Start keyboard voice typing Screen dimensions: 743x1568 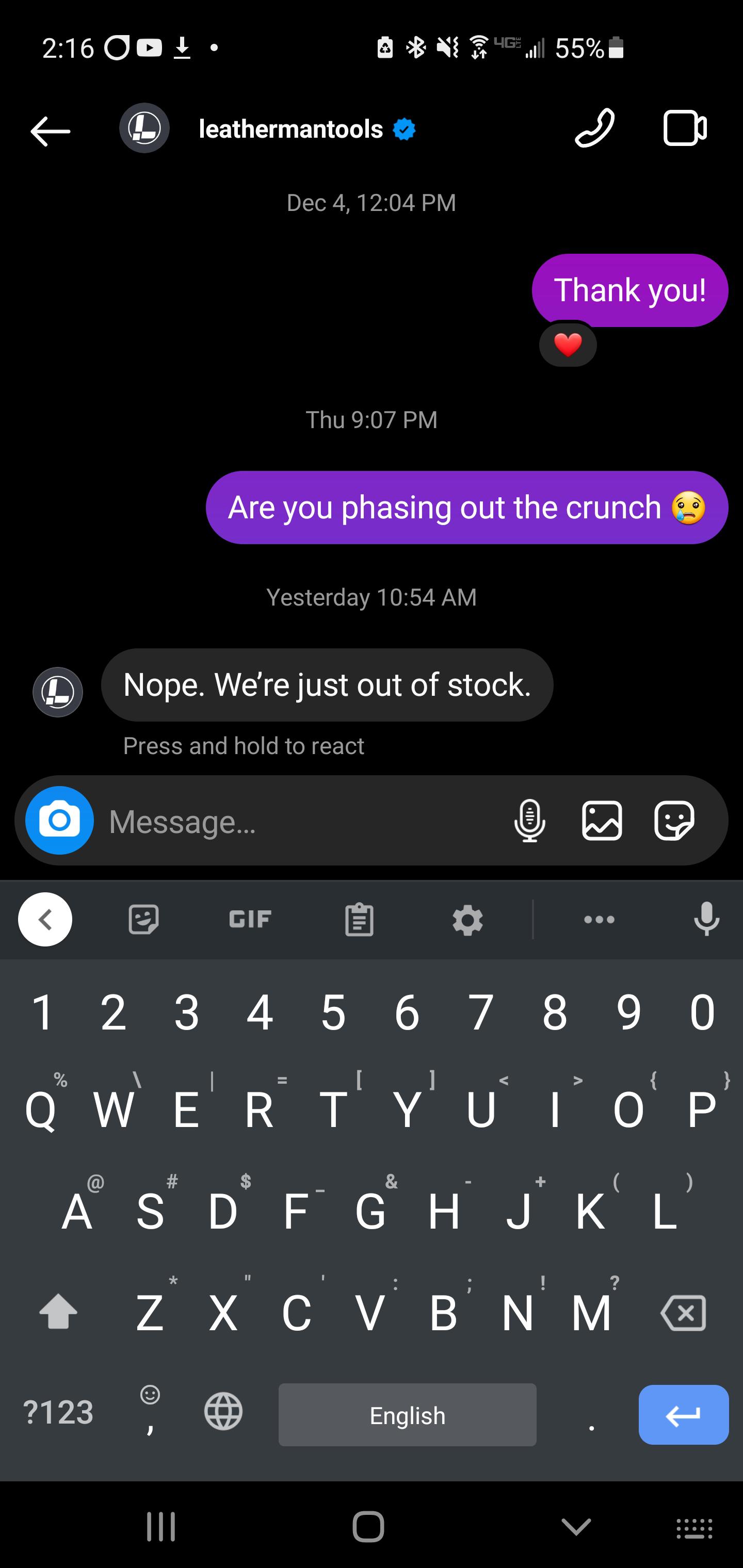click(x=706, y=919)
